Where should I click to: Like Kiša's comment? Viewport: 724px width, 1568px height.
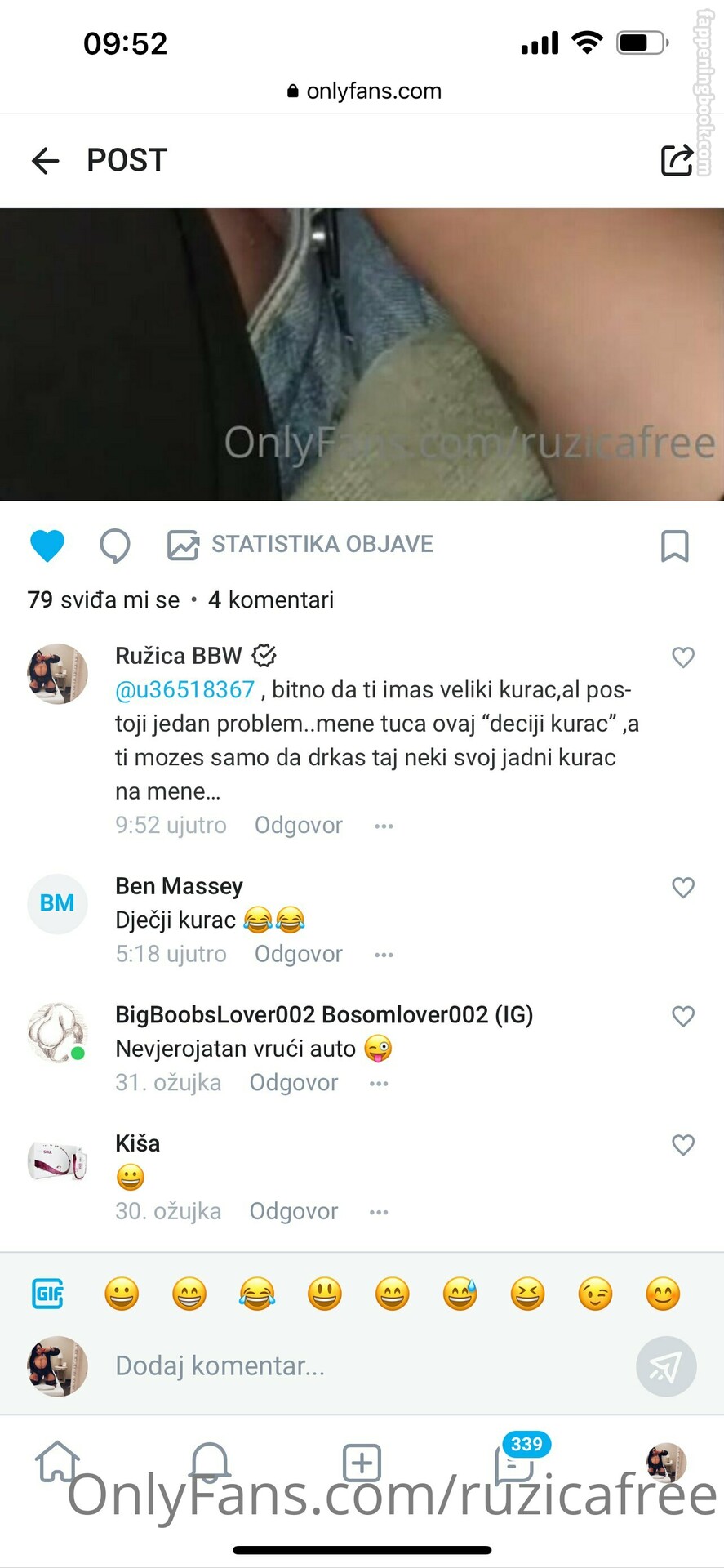(x=683, y=1145)
